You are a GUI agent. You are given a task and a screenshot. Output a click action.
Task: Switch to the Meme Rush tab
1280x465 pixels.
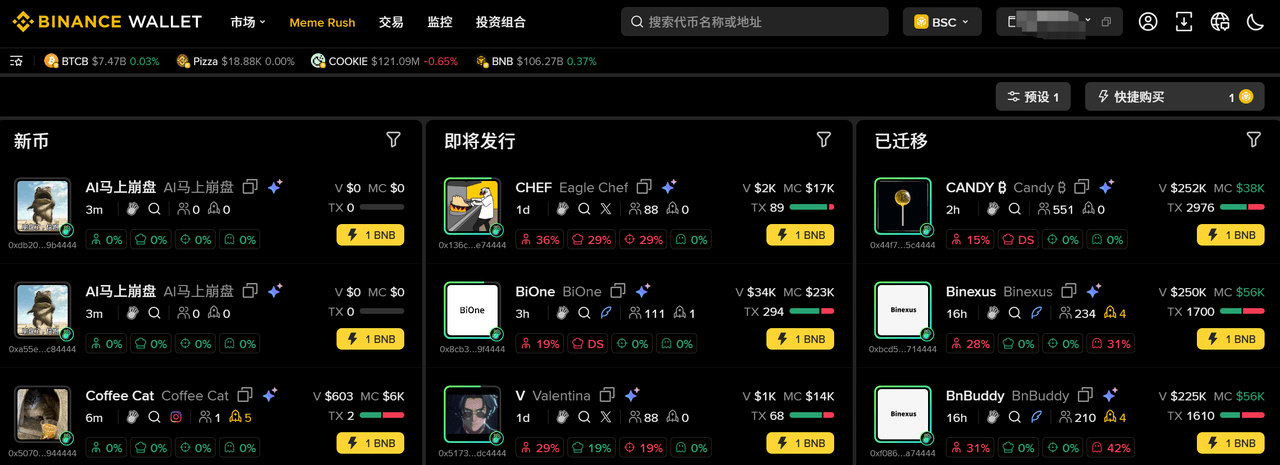coord(321,22)
